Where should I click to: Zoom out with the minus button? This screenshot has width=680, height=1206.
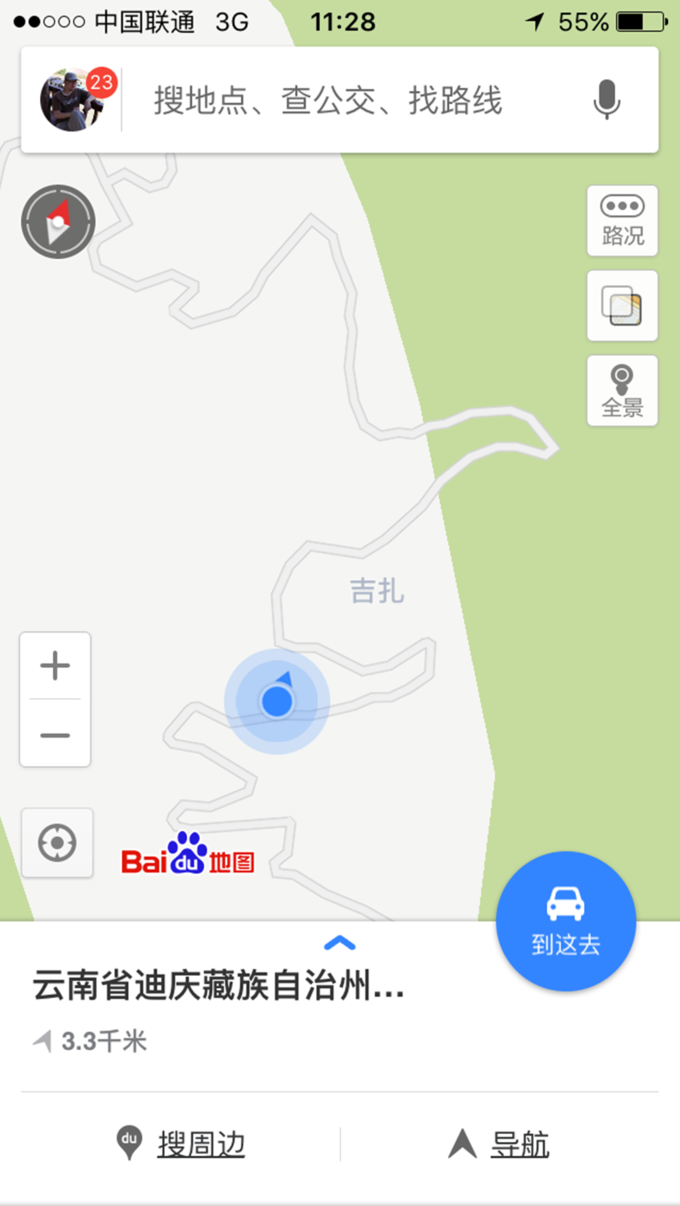[55, 736]
